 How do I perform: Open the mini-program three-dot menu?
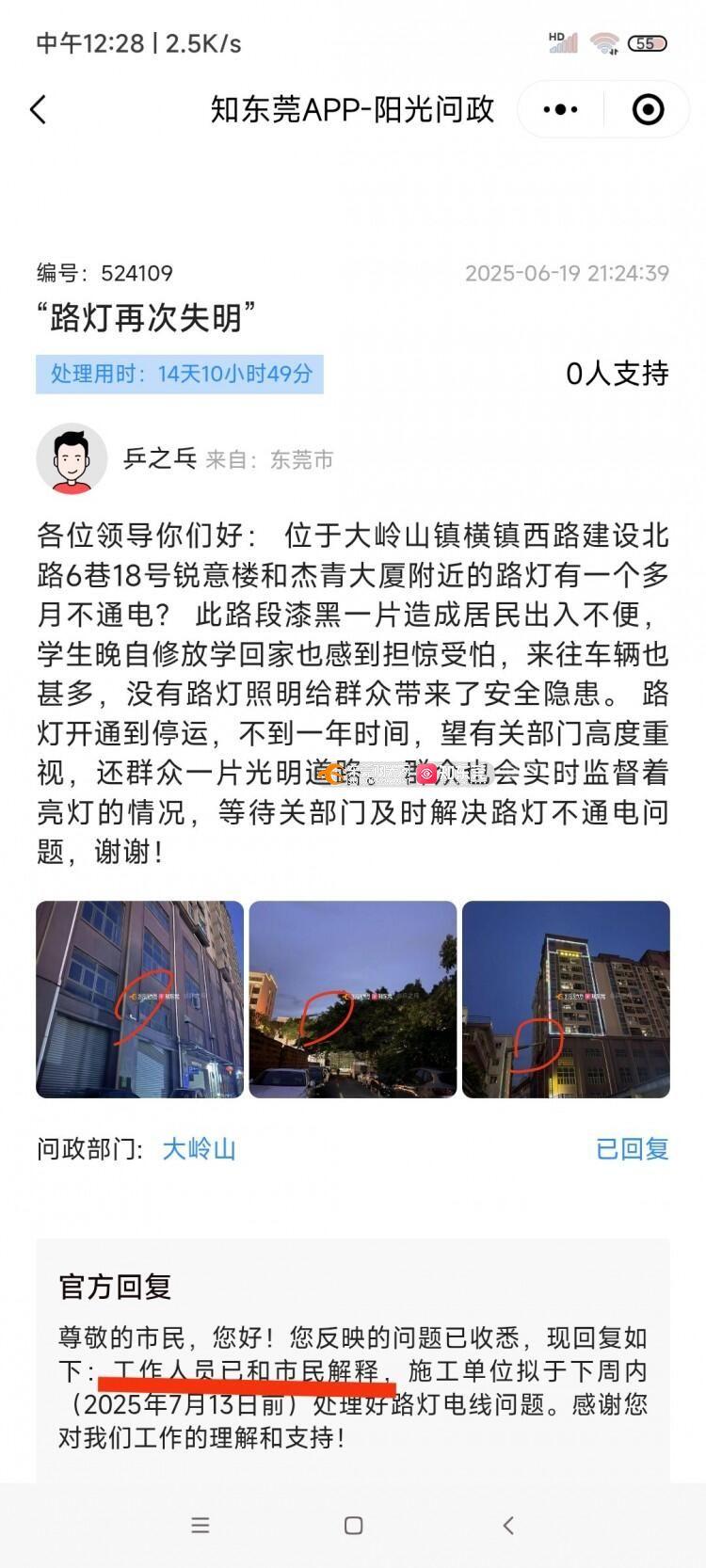click(x=561, y=110)
